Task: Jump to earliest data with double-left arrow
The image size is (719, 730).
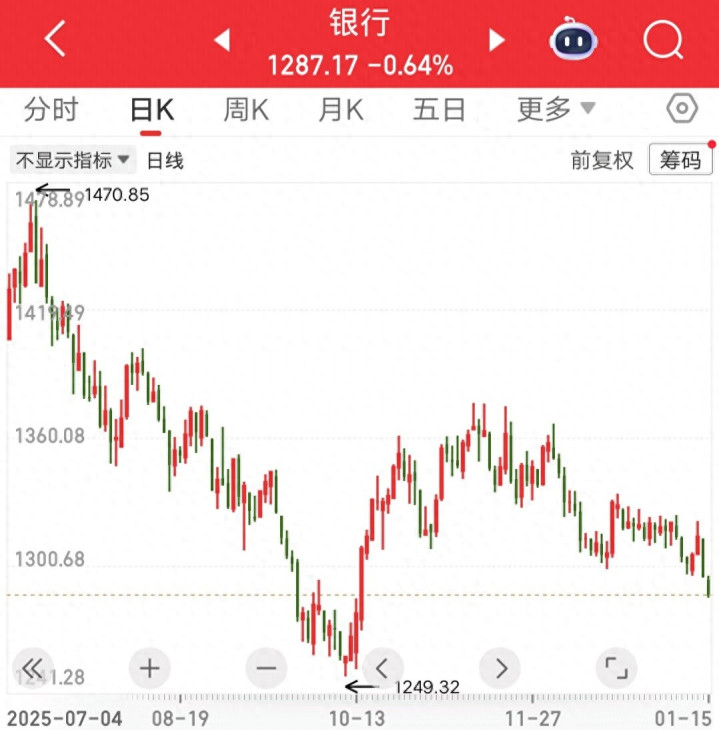Action: tap(32, 669)
